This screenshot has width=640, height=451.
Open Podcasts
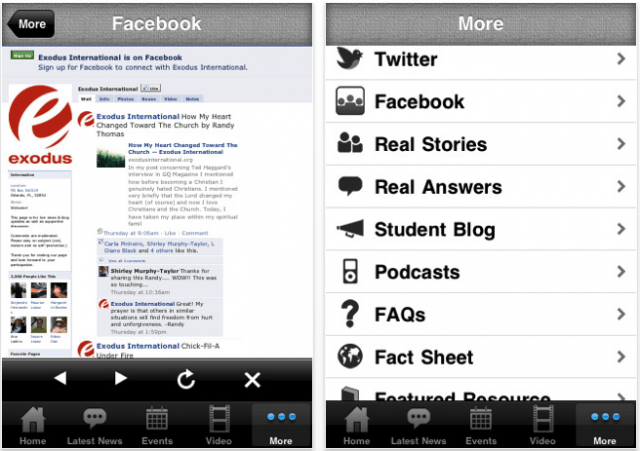pos(480,272)
